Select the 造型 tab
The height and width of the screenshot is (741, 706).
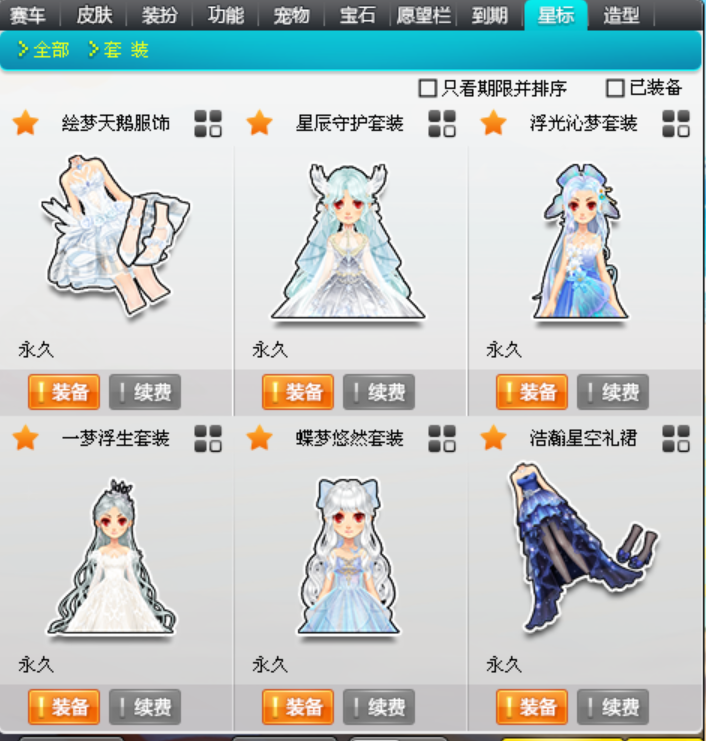coord(621,15)
